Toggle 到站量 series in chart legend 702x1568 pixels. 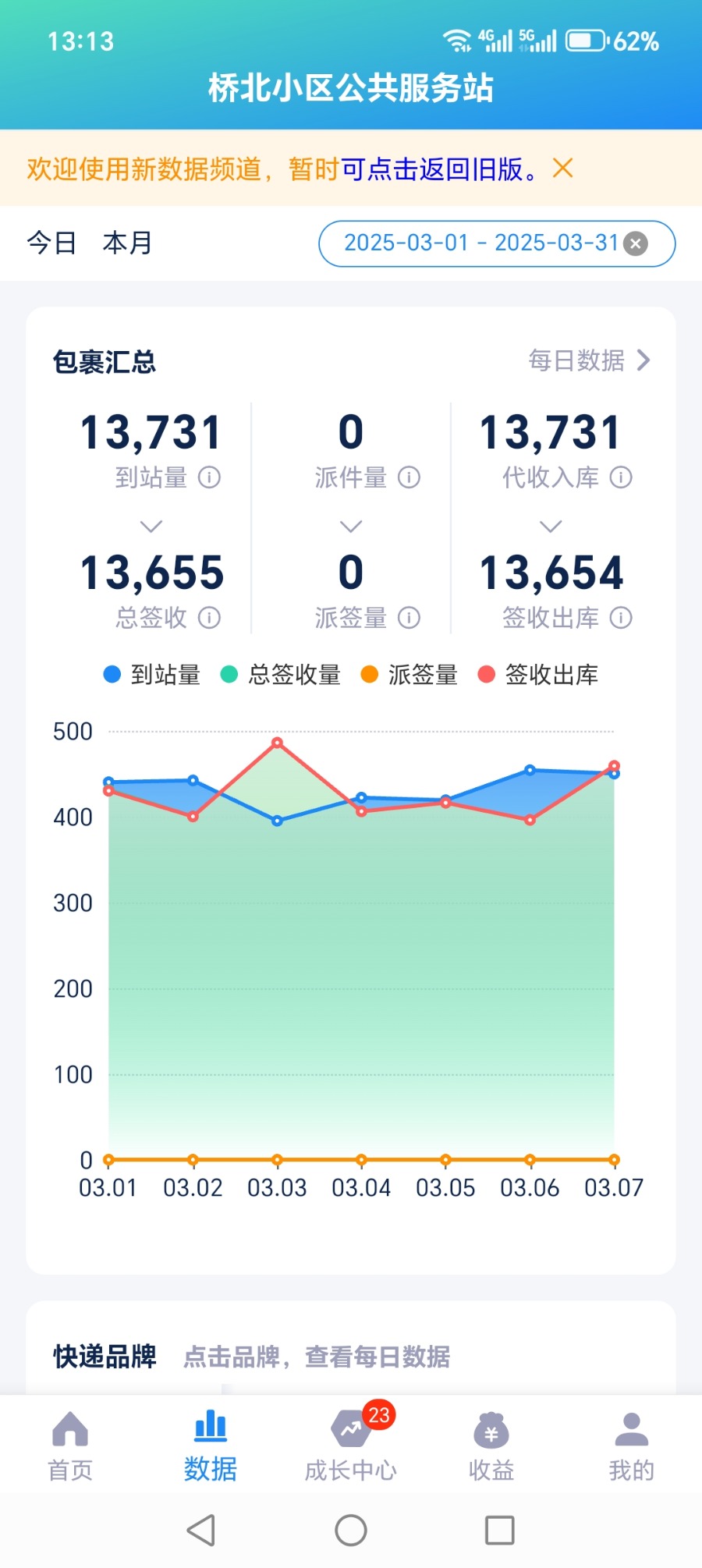tap(152, 674)
